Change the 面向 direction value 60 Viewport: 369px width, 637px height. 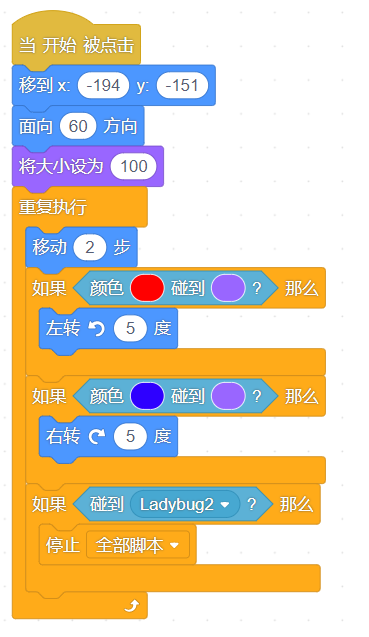(78, 126)
